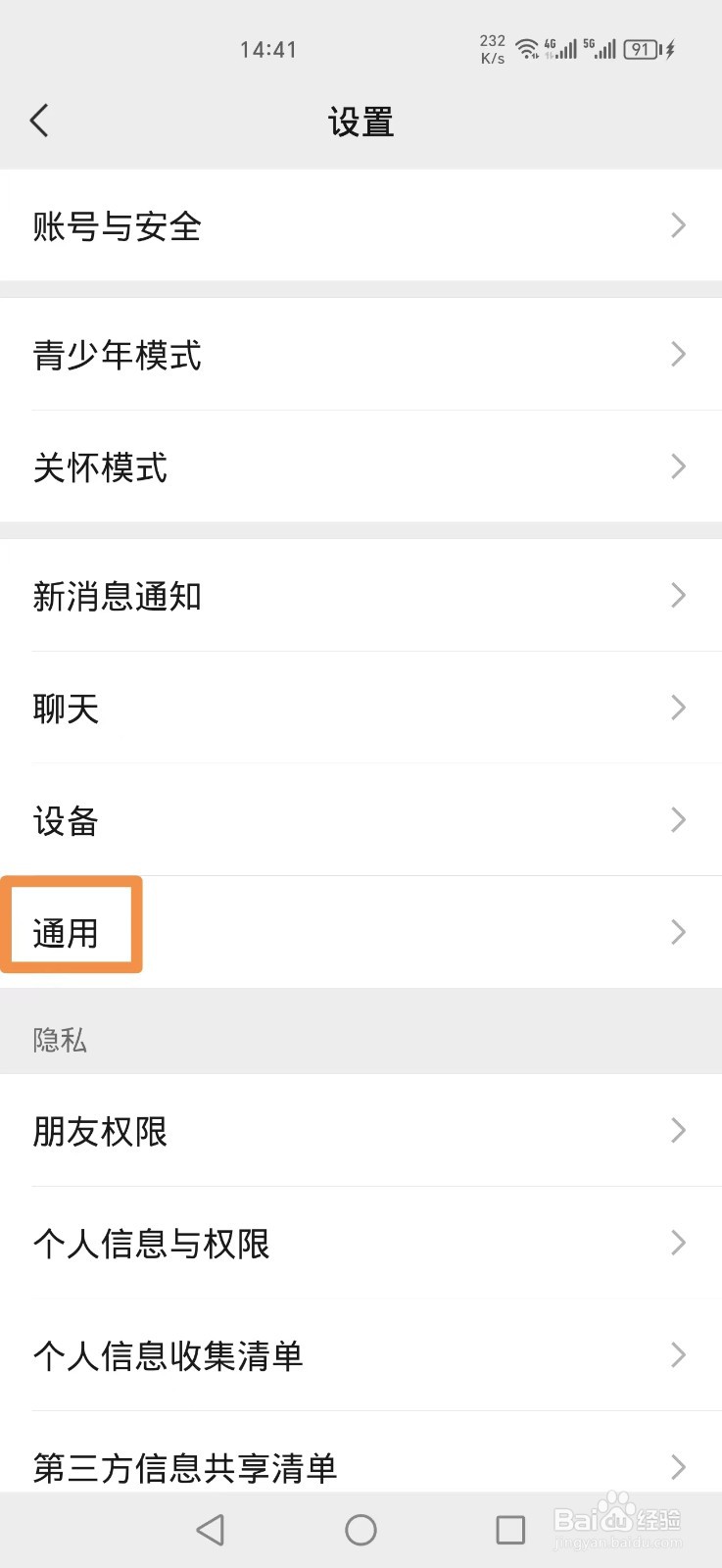Open the 聊天 settings entry

tap(361, 708)
